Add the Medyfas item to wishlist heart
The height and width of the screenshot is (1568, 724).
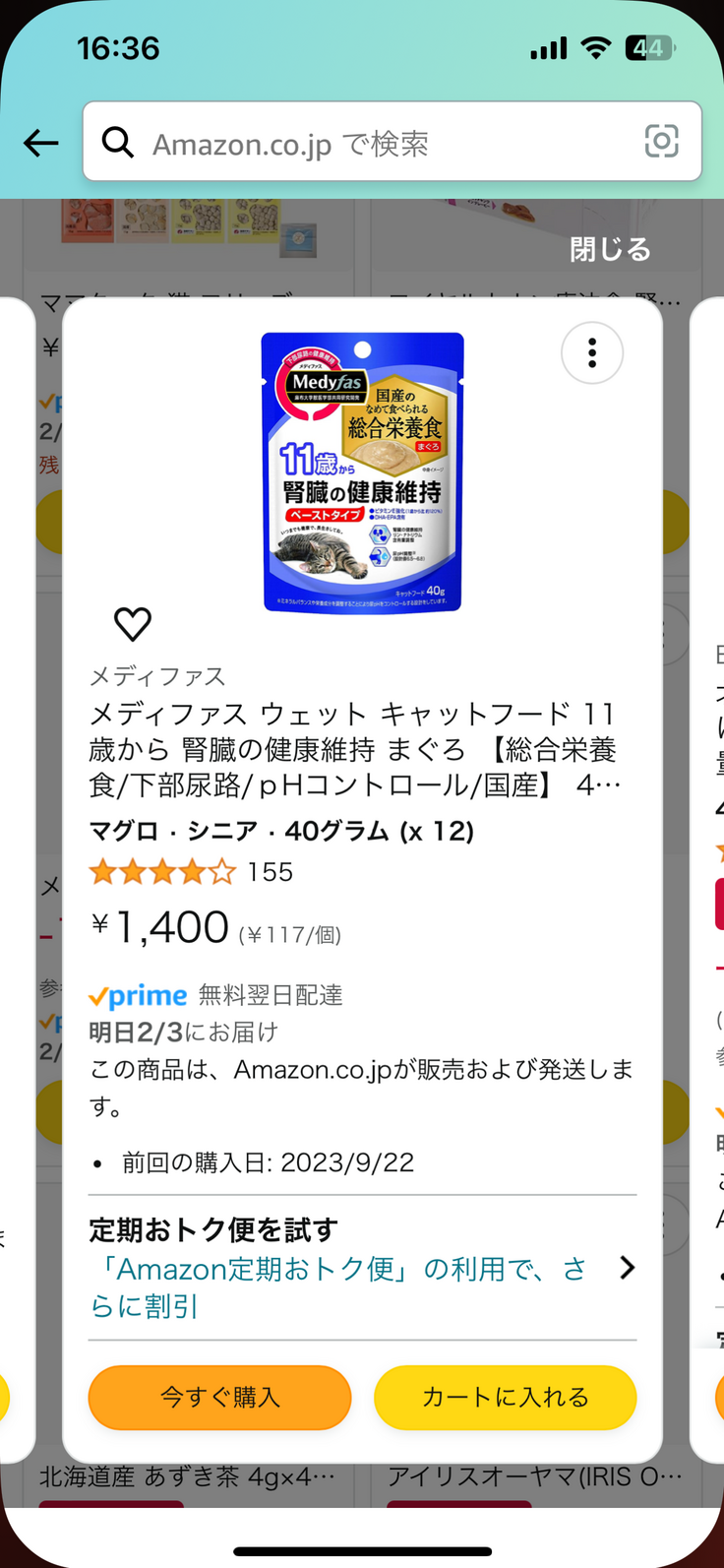click(133, 624)
